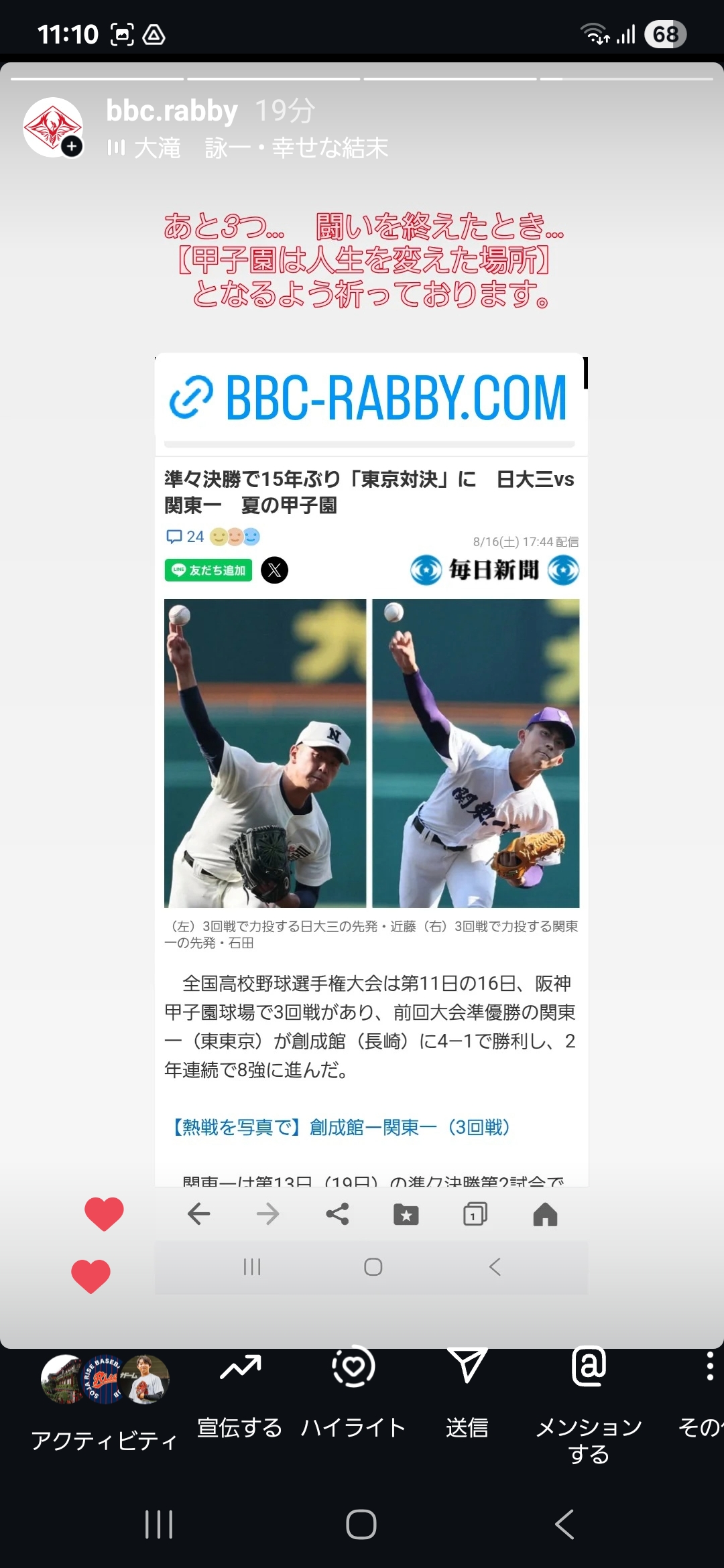
Task: Open the bbc.rabby profile picture
Action: (53, 127)
